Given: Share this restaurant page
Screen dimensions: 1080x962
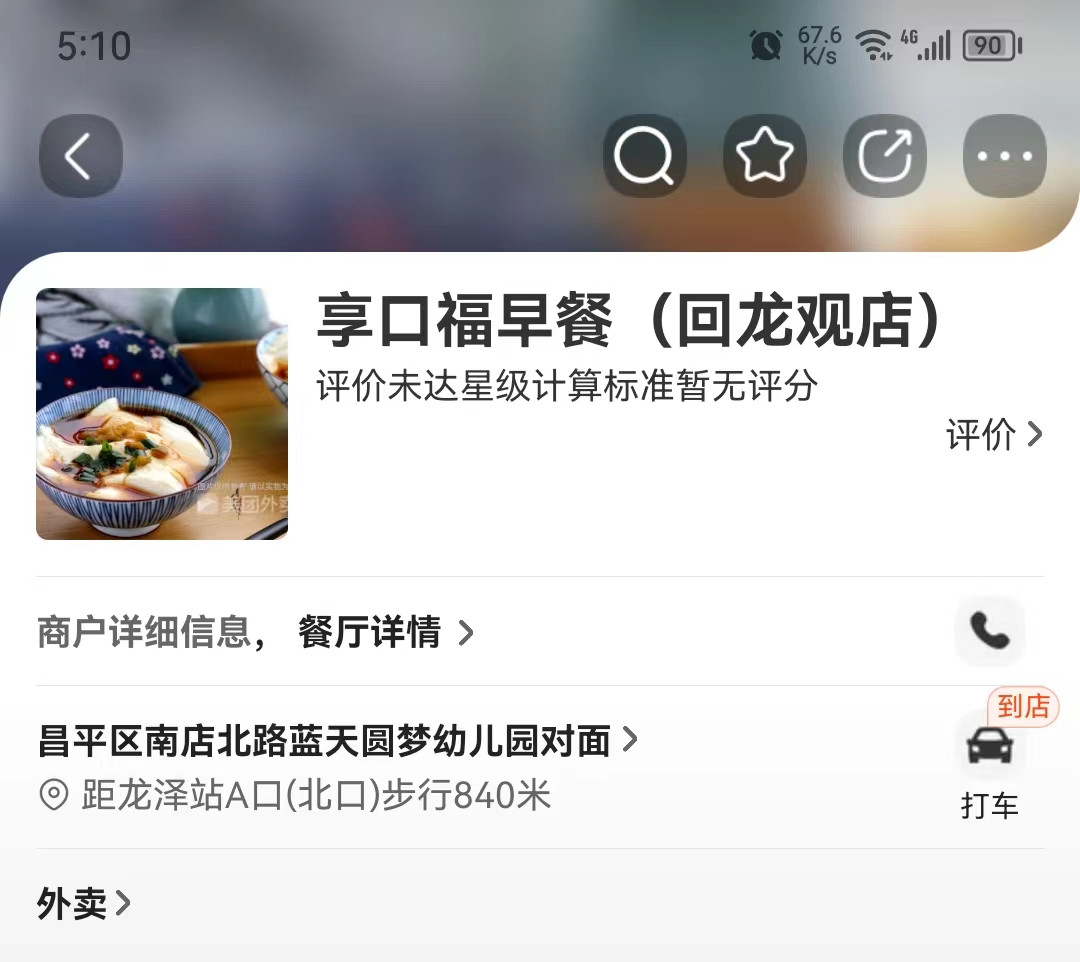Looking at the screenshot, I should point(885,156).
